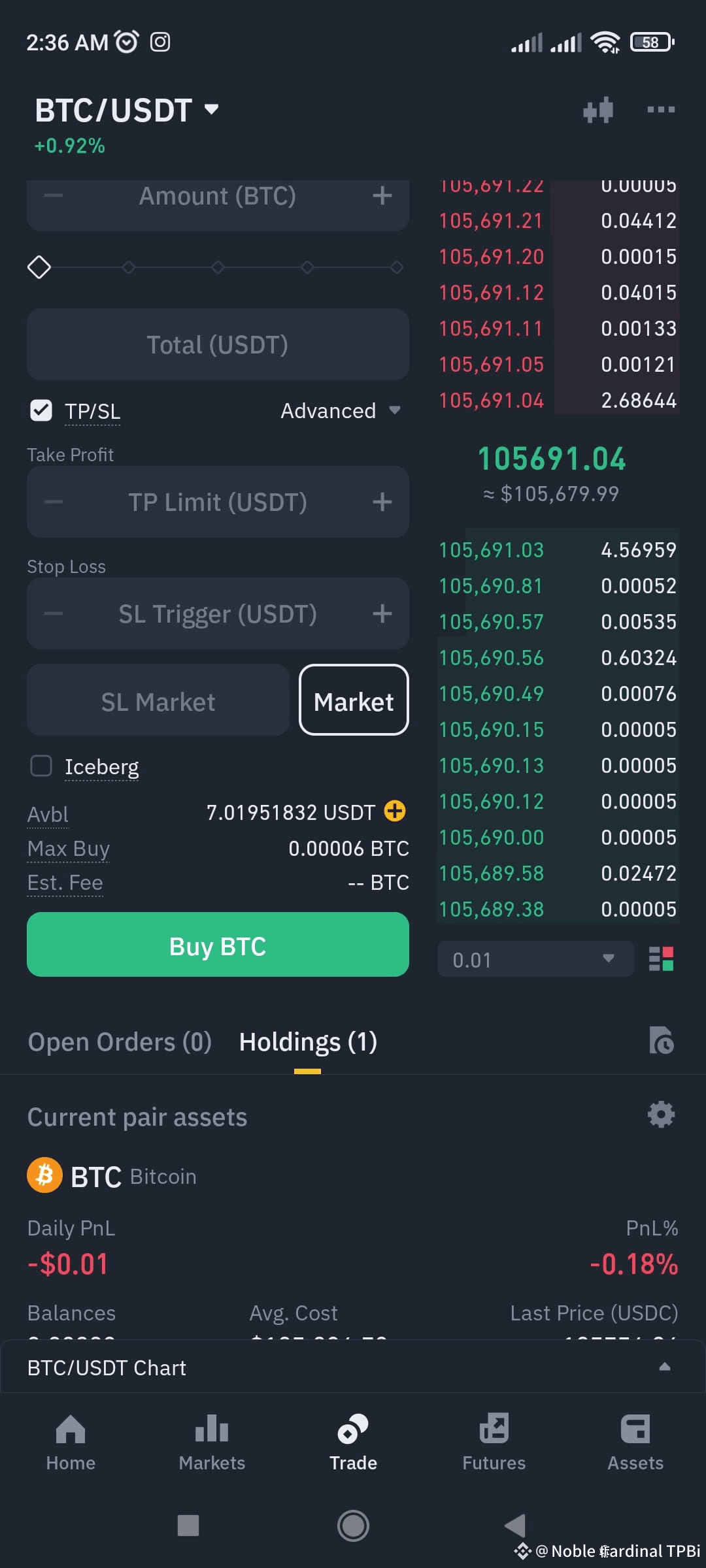Image resolution: width=706 pixels, height=1568 pixels.
Task: Change the order book layout view
Action: (661, 959)
